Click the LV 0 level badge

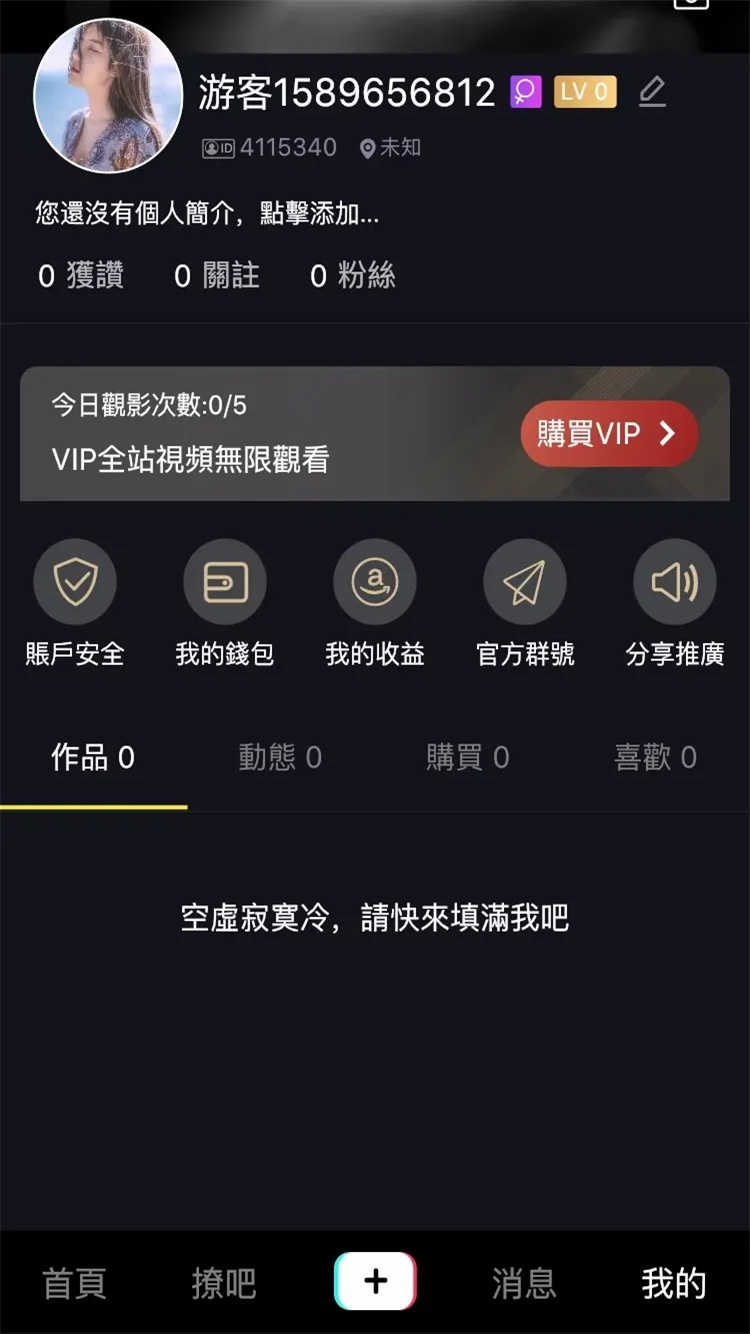584,91
